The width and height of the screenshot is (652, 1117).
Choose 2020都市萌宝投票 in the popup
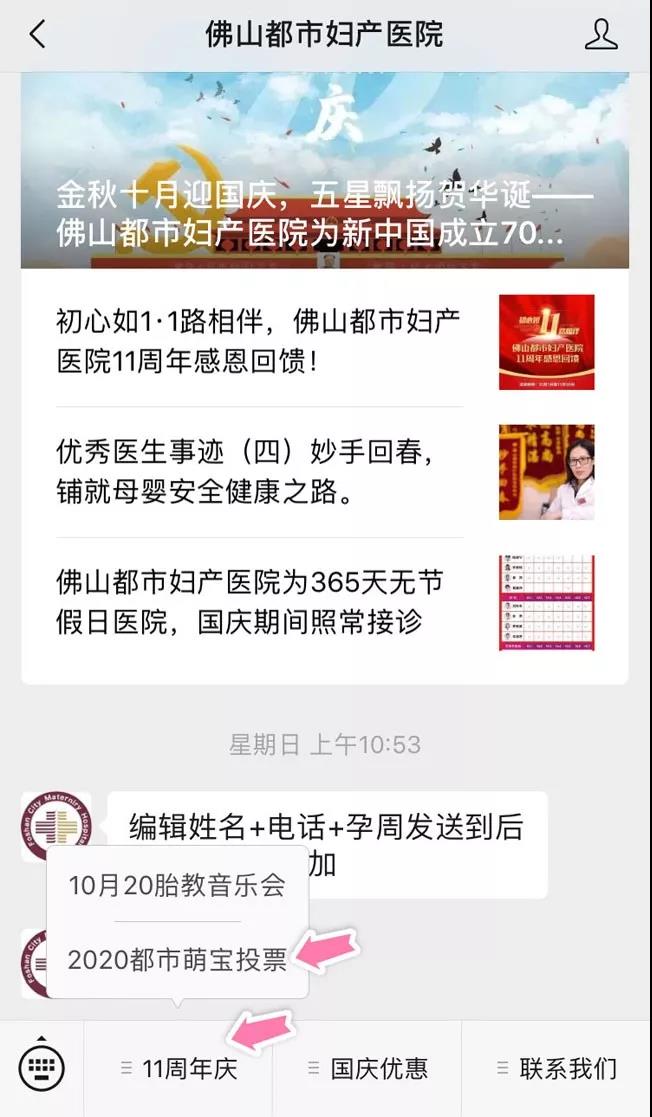click(x=177, y=960)
